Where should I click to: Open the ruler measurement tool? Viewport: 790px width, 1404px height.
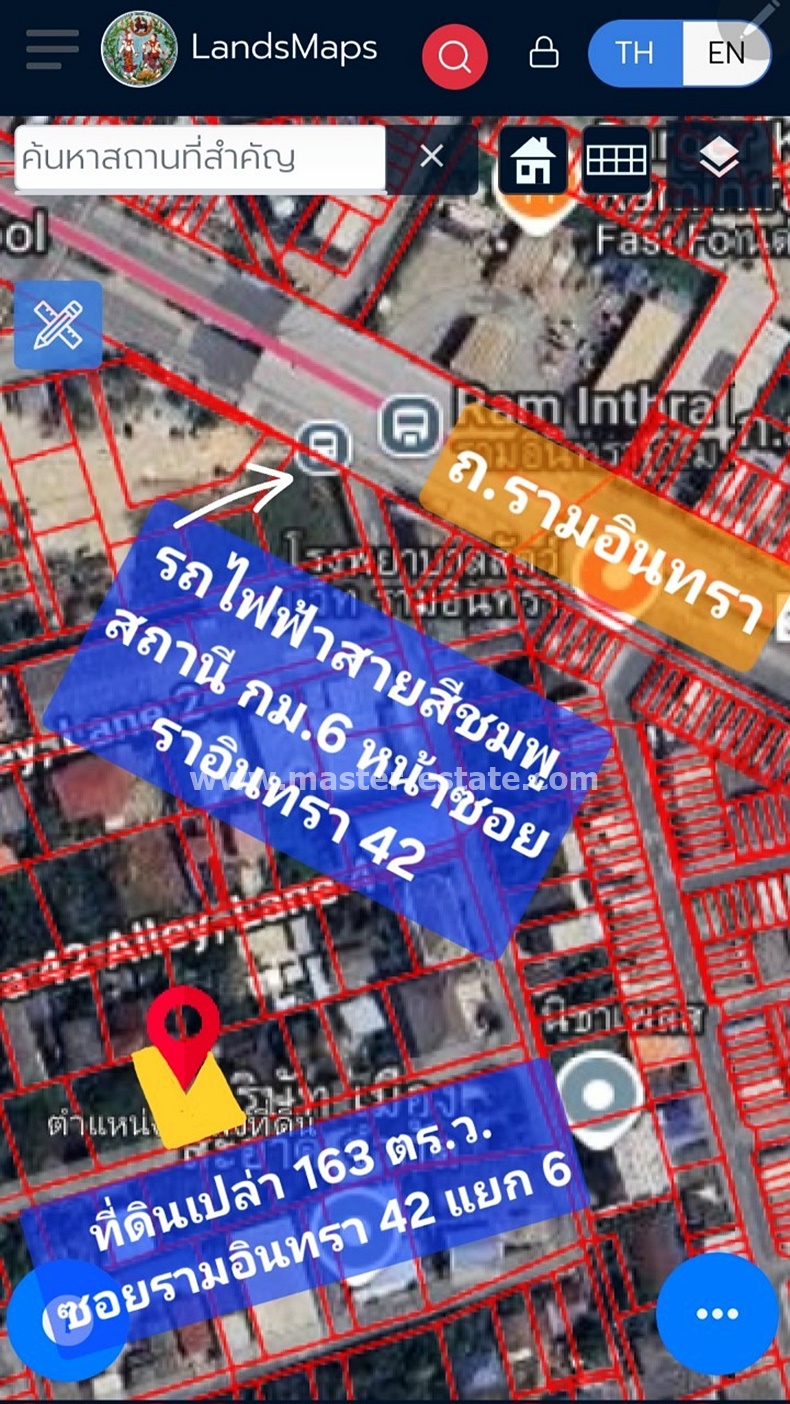click(x=58, y=324)
